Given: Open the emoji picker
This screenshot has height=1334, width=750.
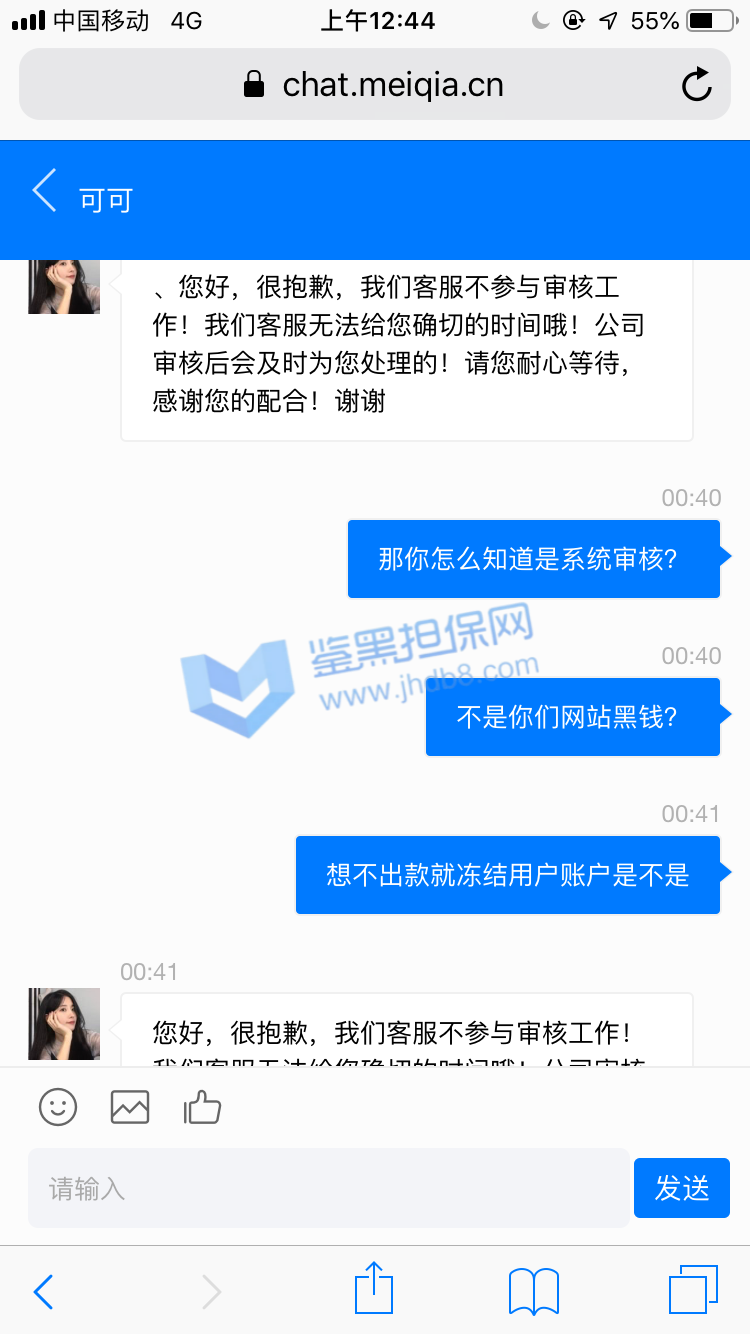Looking at the screenshot, I should (x=58, y=1107).
